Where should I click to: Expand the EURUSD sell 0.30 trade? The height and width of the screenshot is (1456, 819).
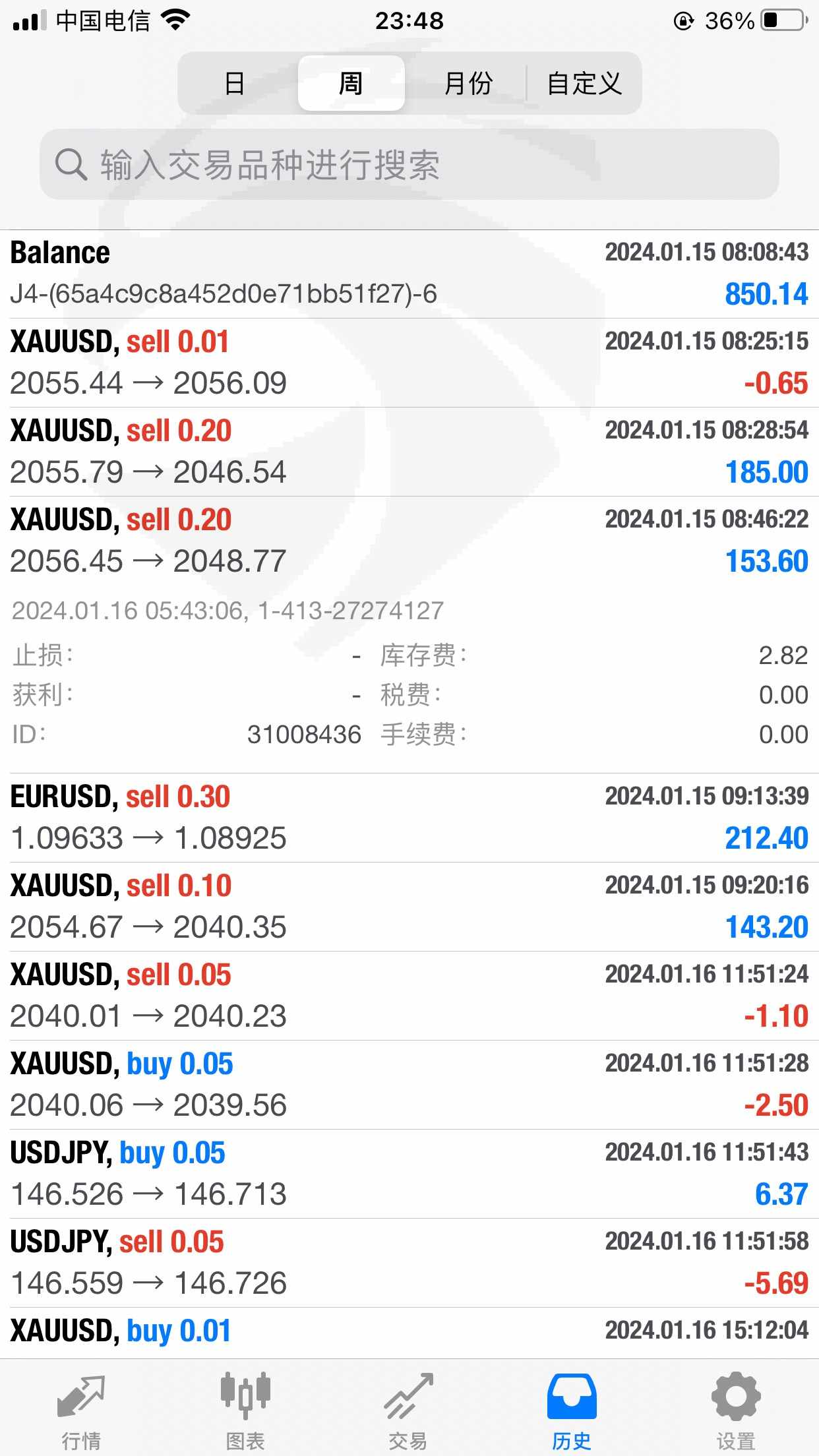(409, 818)
